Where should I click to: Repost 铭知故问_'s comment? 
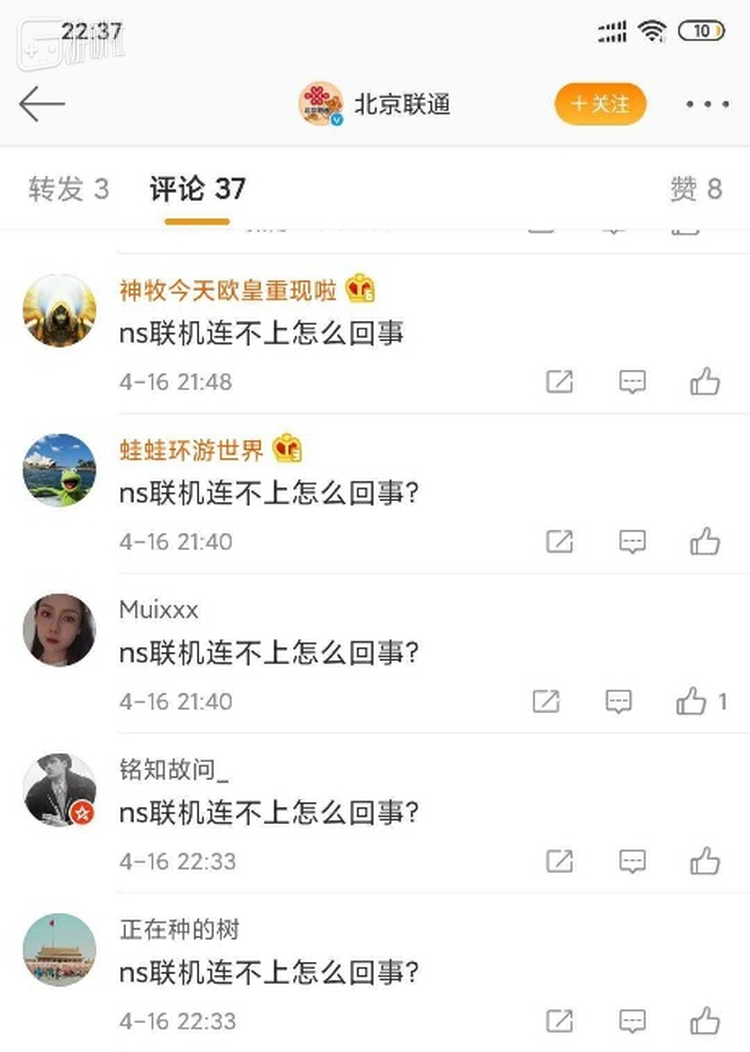pos(559,860)
